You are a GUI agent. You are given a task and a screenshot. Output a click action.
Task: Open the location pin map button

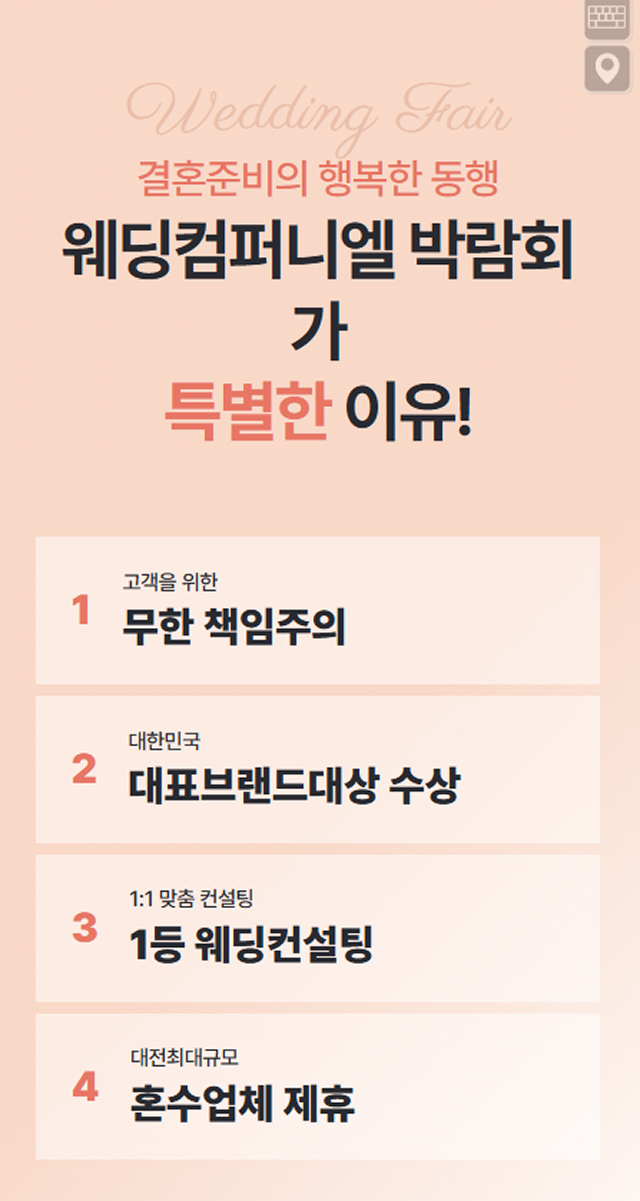607,69
